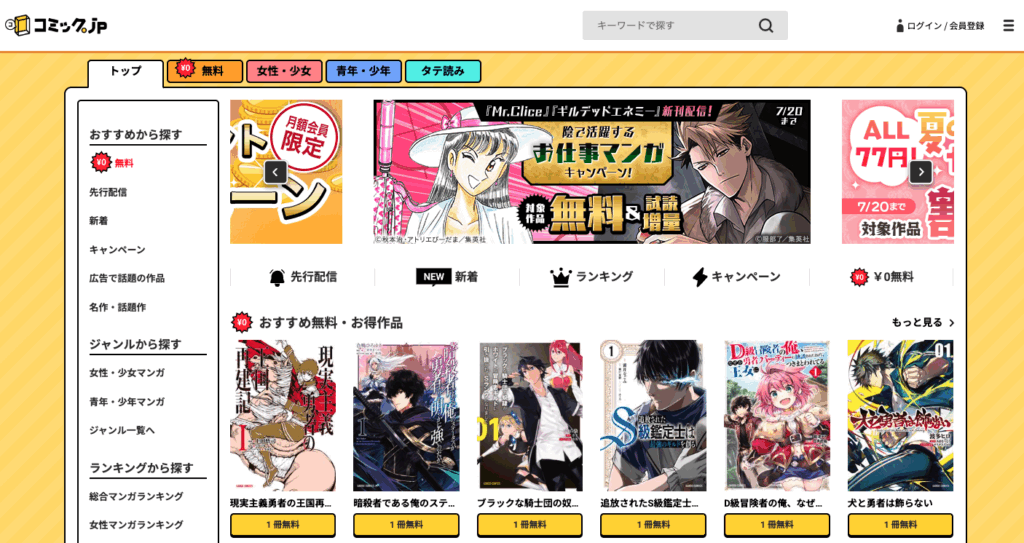The image size is (1024, 543).
Task: Show next carousel banner
Action: [920, 172]
